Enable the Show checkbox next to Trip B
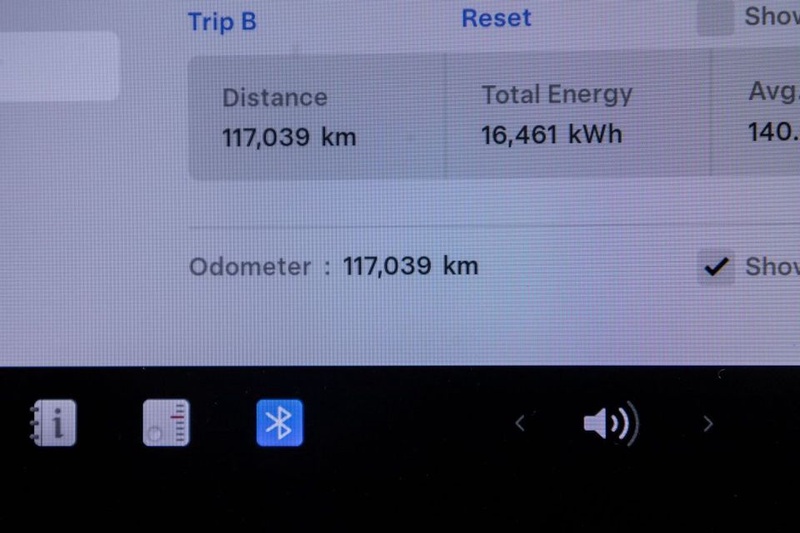Image resolution: width=800 pixels, height=533 pixels. (x=715, y=18)
